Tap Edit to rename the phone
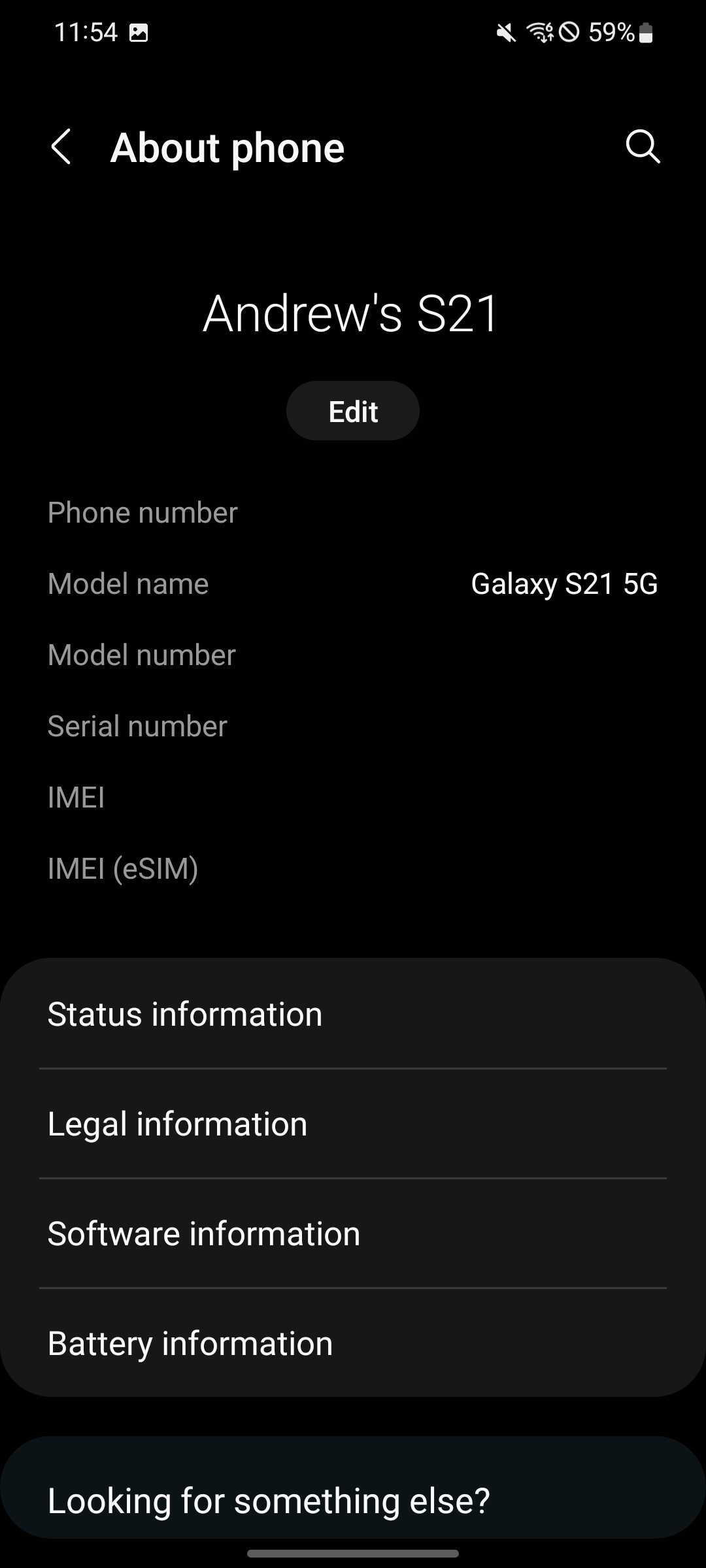The height and width of the screenshot is (1568, 706). (353, 411)
